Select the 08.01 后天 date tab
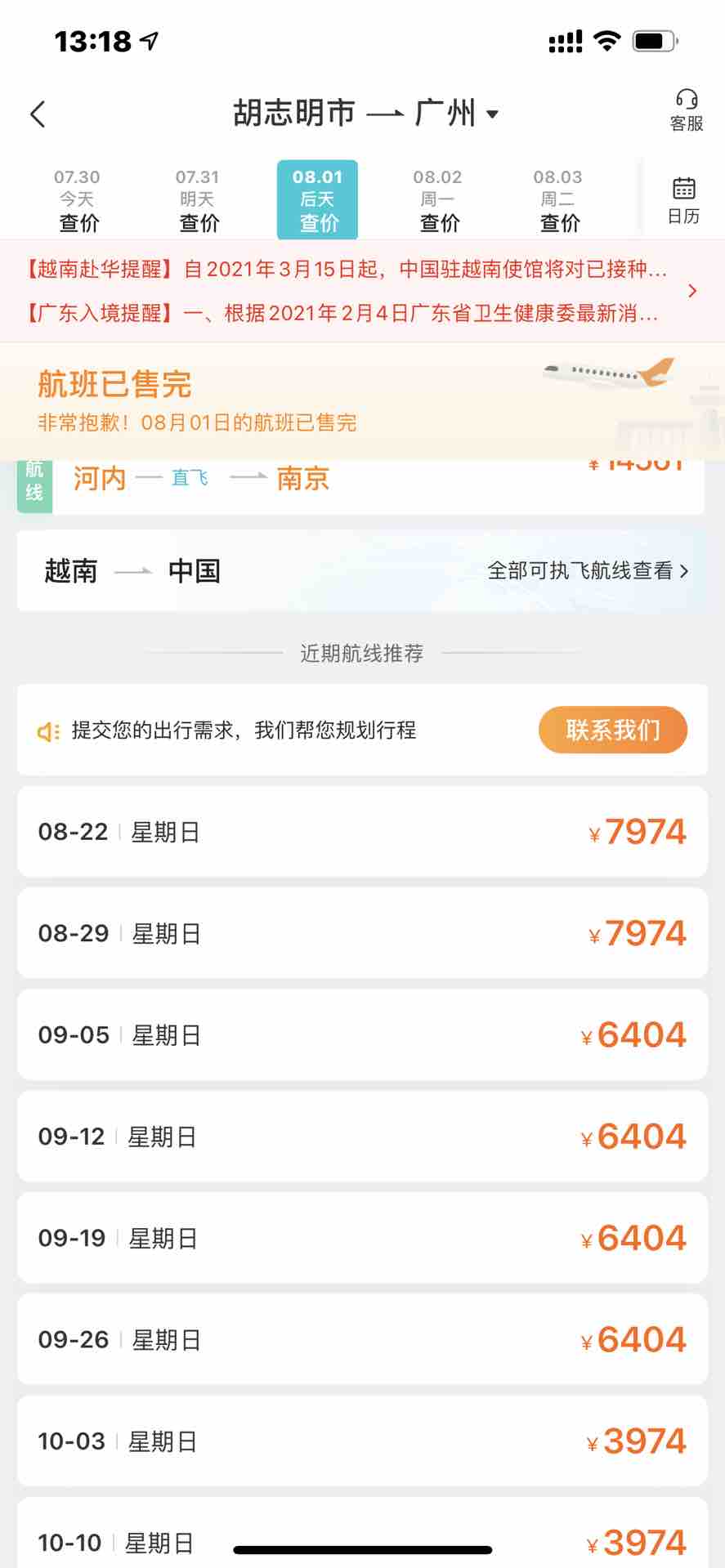The height and width of the screenshot is (1568, 725). click(318, 200)
